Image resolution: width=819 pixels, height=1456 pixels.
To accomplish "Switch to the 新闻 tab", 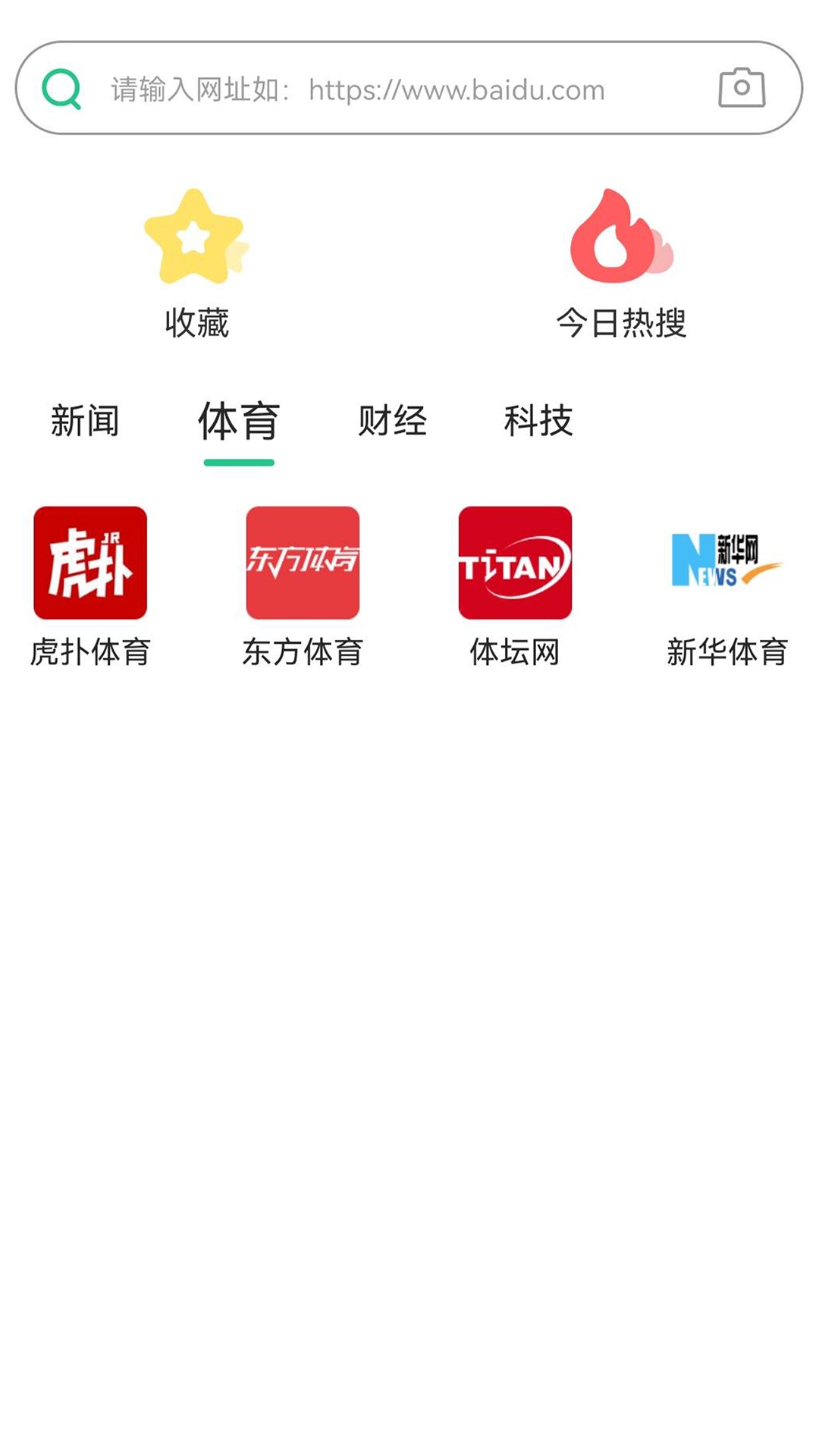I will click(x=85, y=421).
